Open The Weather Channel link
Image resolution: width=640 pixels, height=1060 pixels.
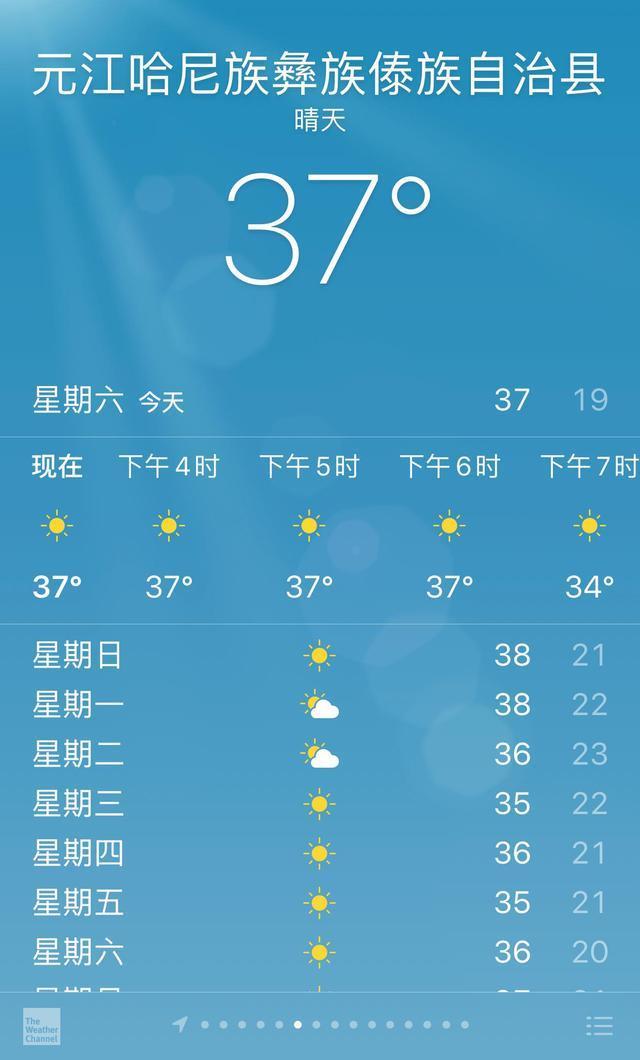click(41, 1026)
